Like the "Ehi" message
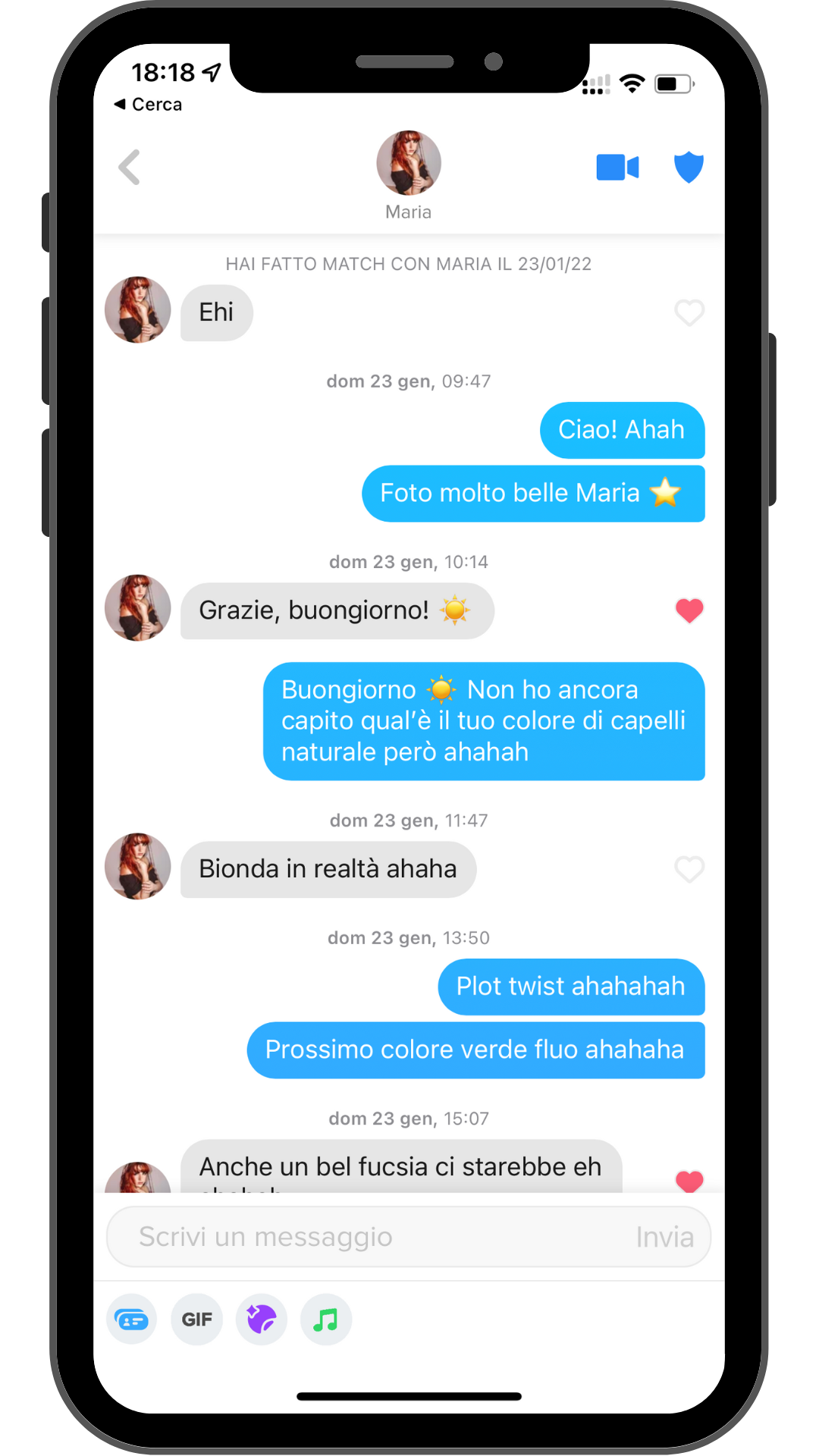Screen dimensions: 819x1456 click(x=689, y=312)
